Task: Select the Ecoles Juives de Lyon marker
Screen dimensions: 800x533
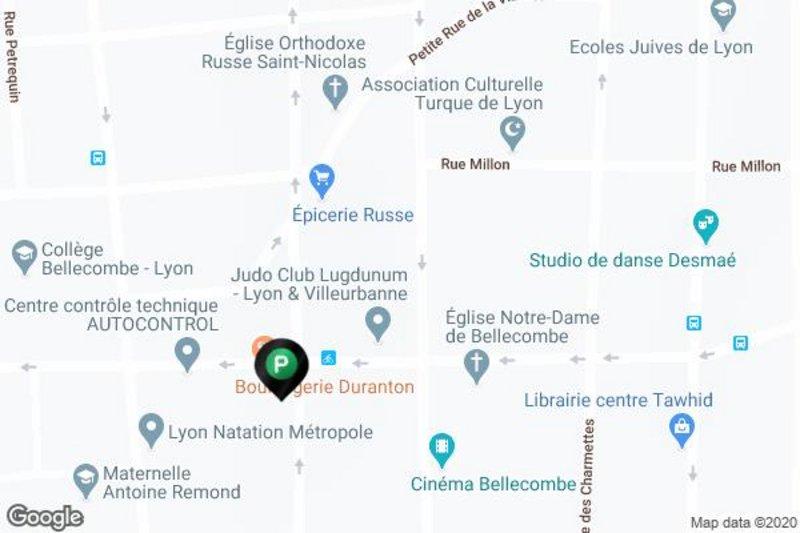Action: (x=722, y=14)
